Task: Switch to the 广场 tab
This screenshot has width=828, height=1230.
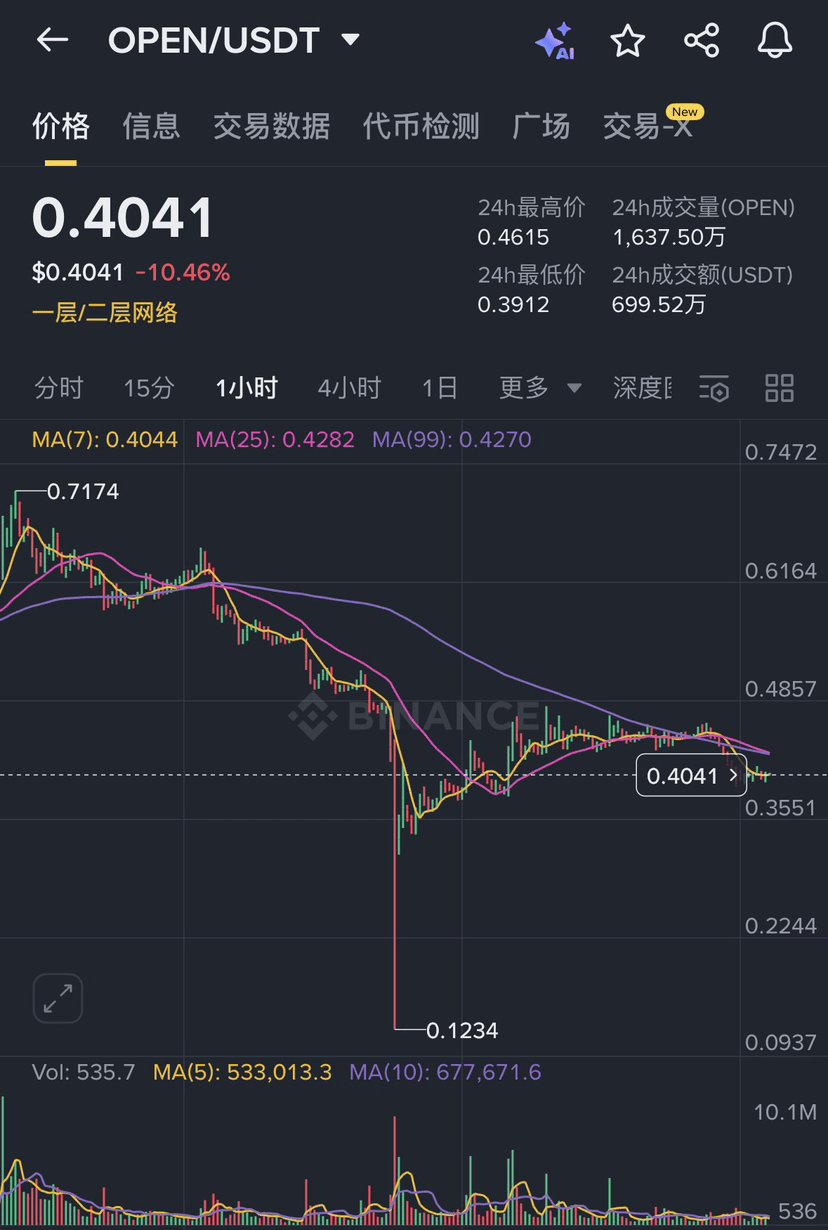Action: [x=541, y=126]
